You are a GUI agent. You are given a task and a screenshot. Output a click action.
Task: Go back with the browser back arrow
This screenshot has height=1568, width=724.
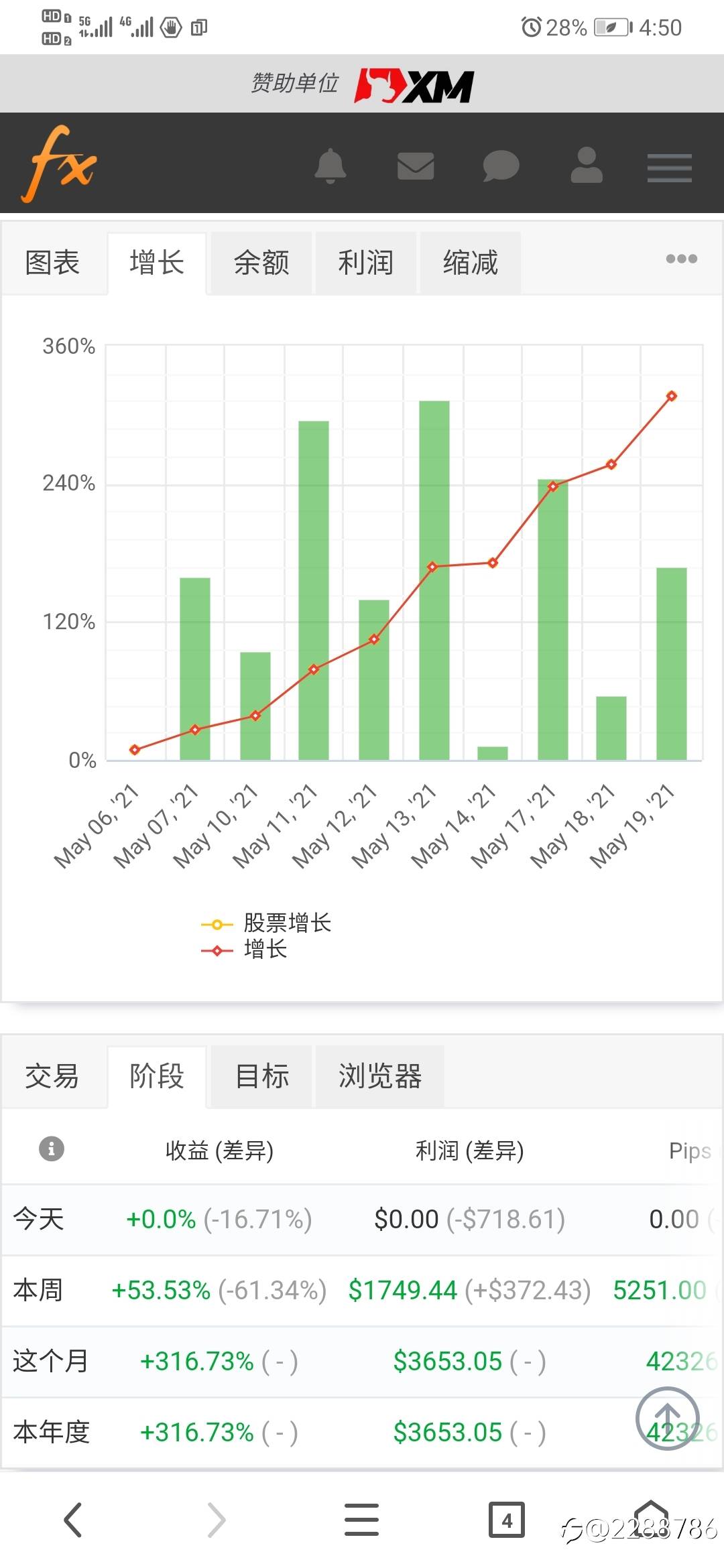72,1520
